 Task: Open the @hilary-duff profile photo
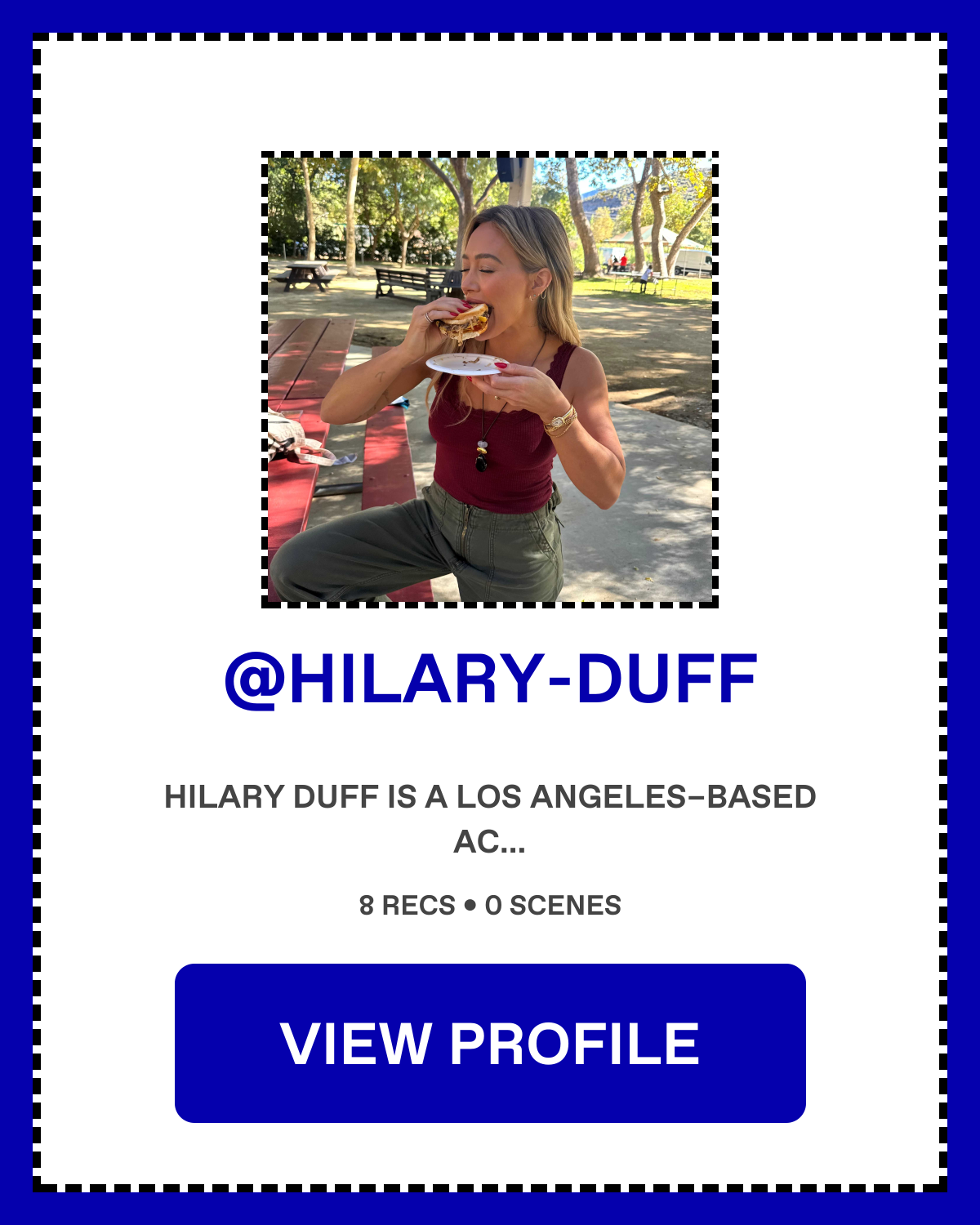click(490, 380)
